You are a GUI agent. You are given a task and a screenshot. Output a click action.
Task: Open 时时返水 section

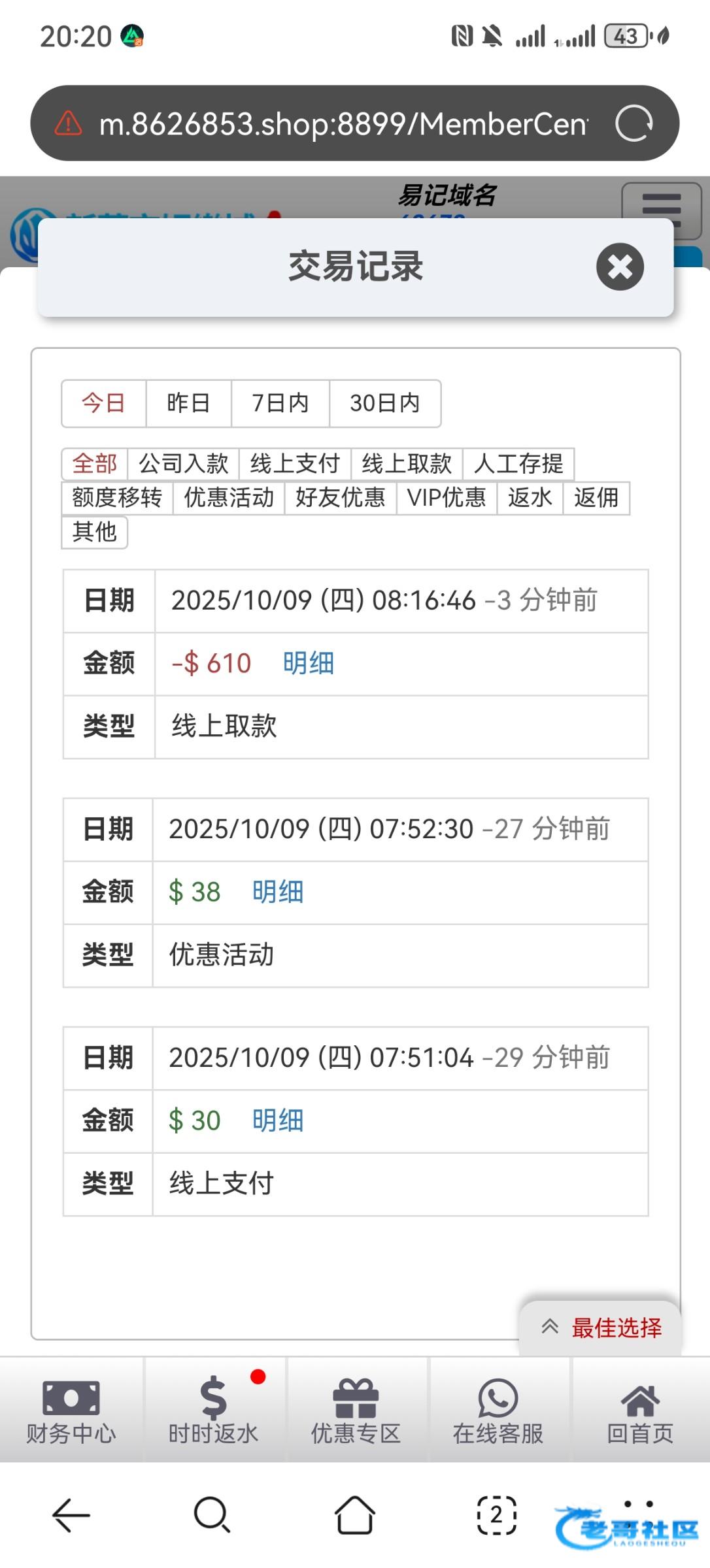click(213, 1410)
